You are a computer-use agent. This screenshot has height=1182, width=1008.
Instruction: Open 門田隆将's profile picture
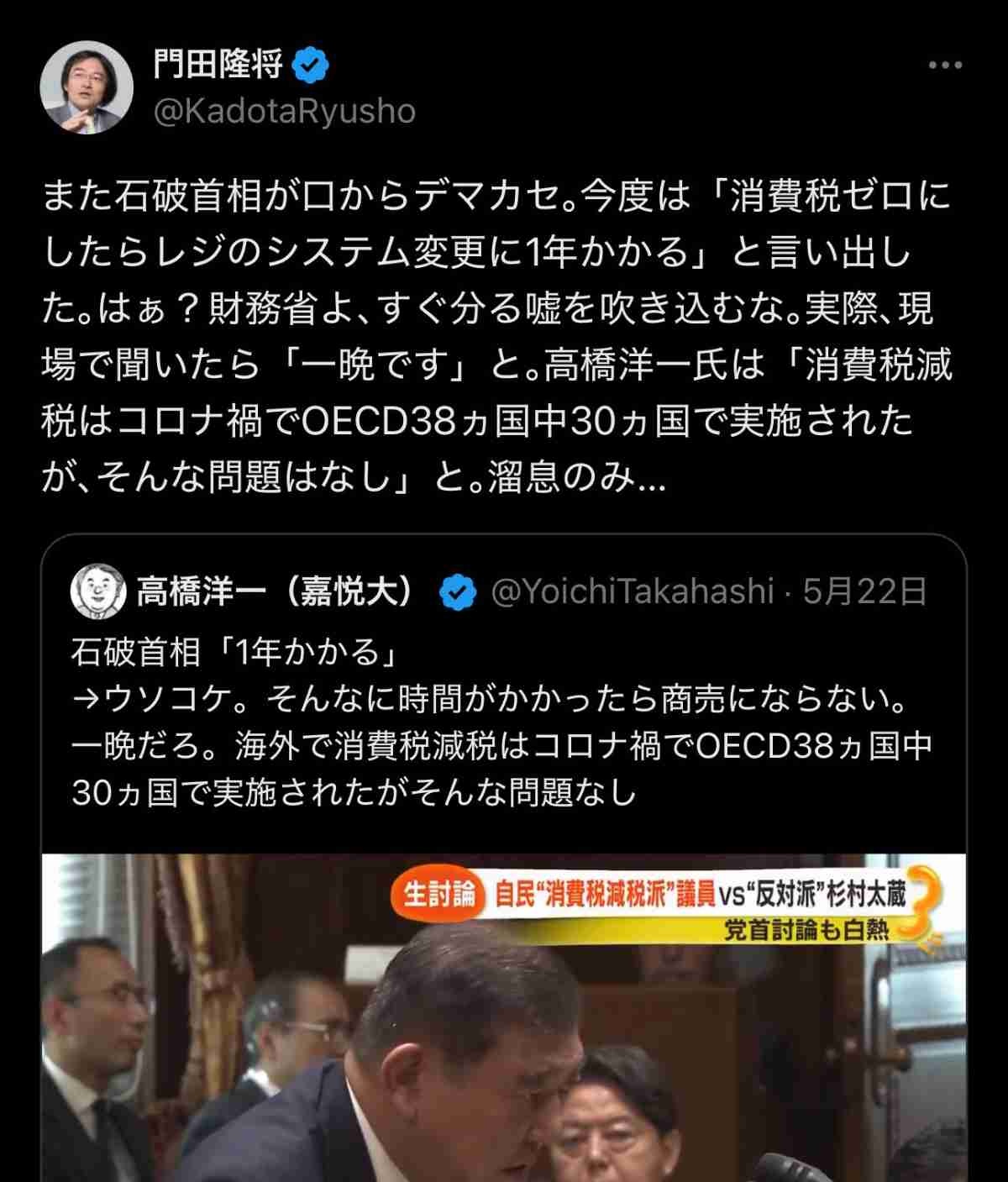click(x=87, y=87)
